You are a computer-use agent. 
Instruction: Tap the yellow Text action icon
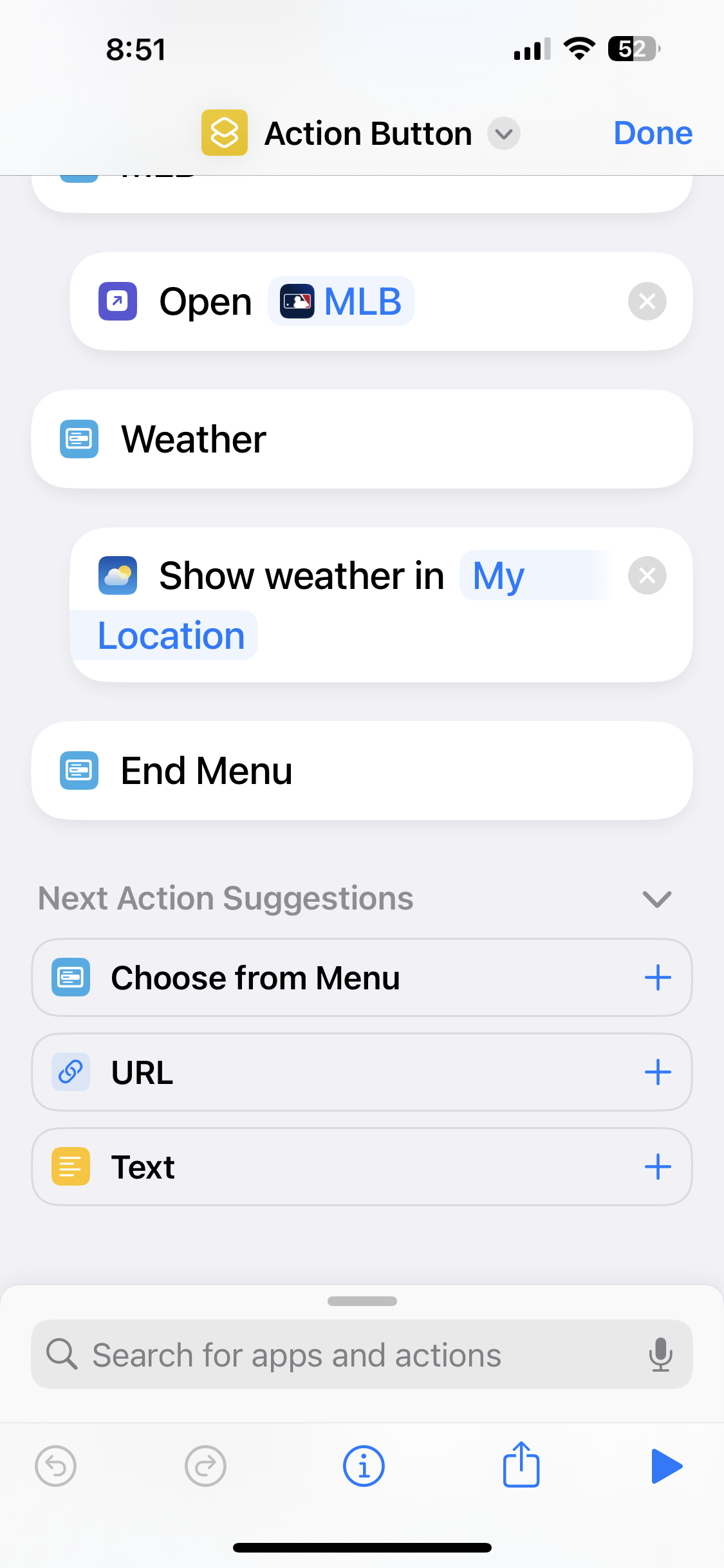pos(70,1166)
